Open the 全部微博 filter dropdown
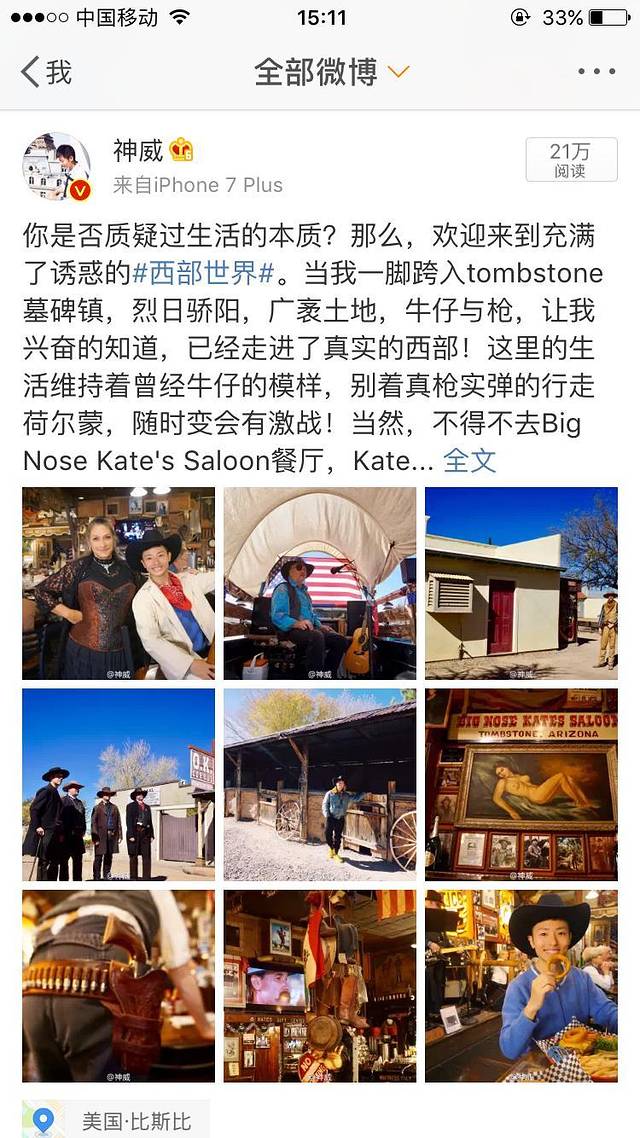 pyautogui.click(x=332, y=72)
